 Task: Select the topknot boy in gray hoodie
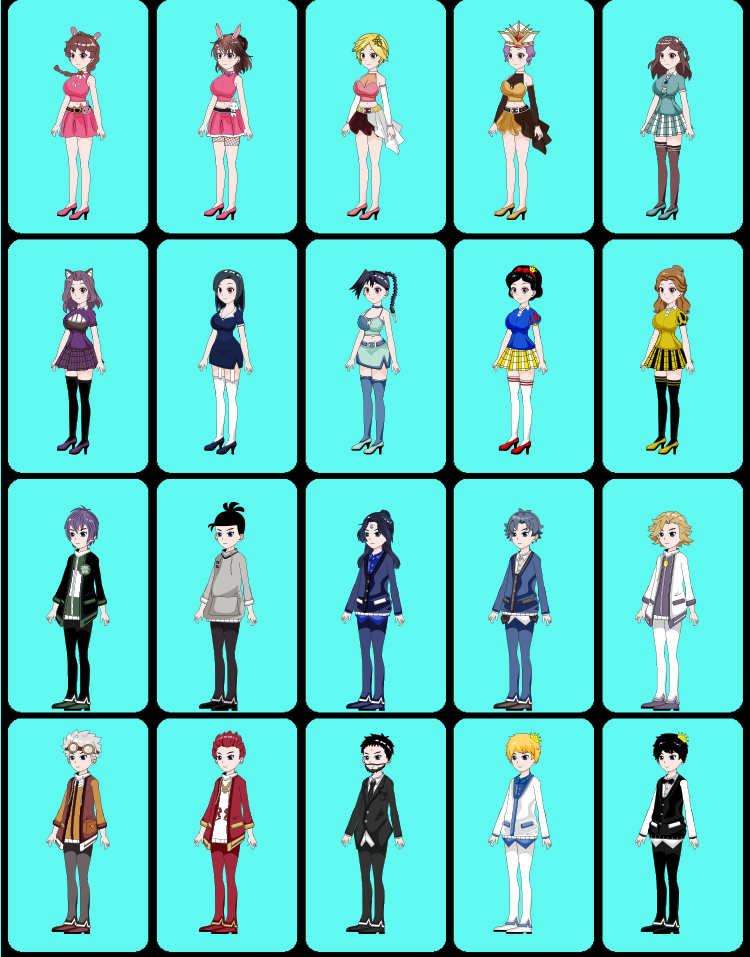(227, 596)
